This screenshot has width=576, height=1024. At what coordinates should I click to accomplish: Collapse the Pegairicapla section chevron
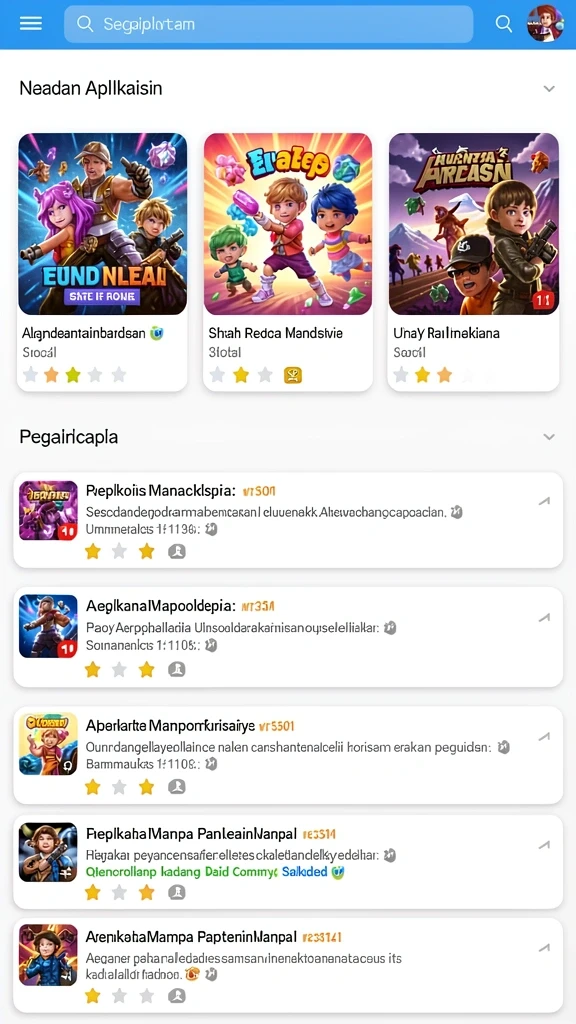pos(549,437)
